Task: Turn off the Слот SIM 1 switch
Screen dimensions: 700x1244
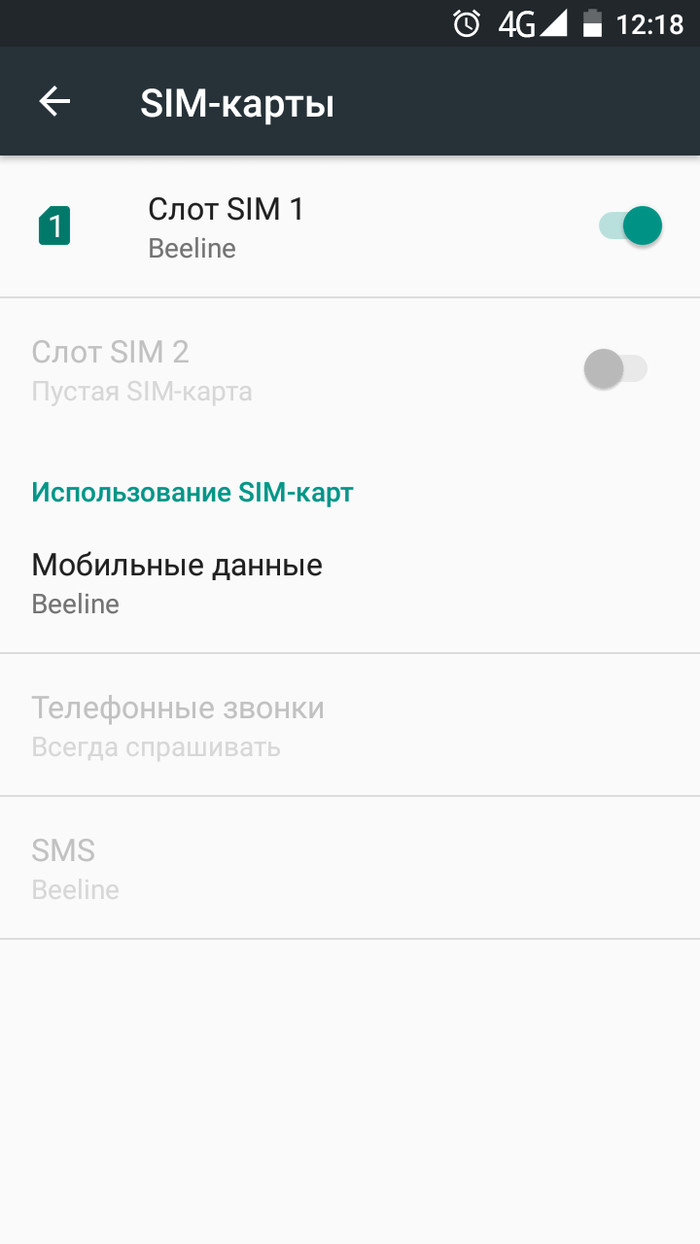Action: tap(631, 226)
